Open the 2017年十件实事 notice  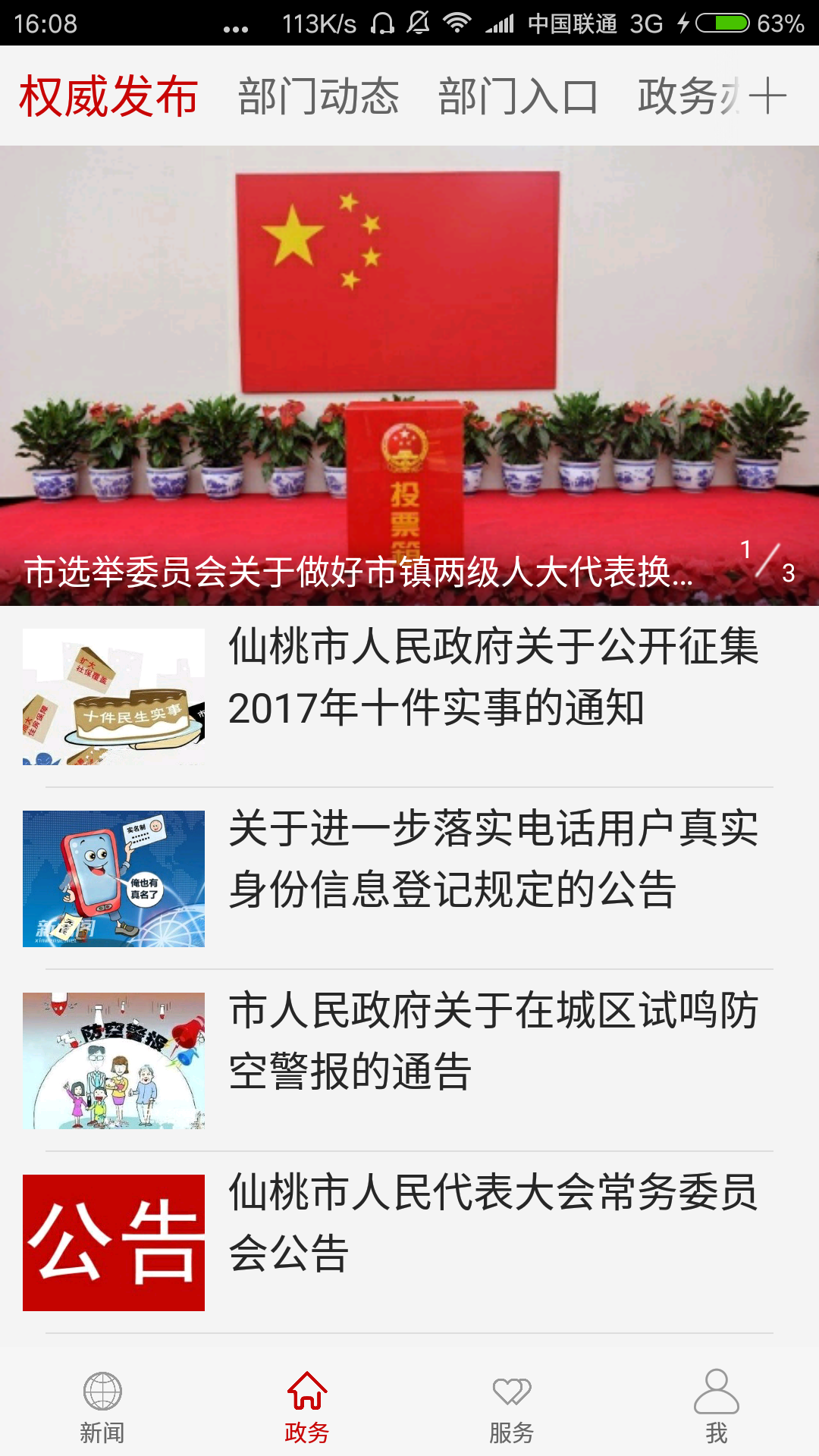tap(409, 695)
